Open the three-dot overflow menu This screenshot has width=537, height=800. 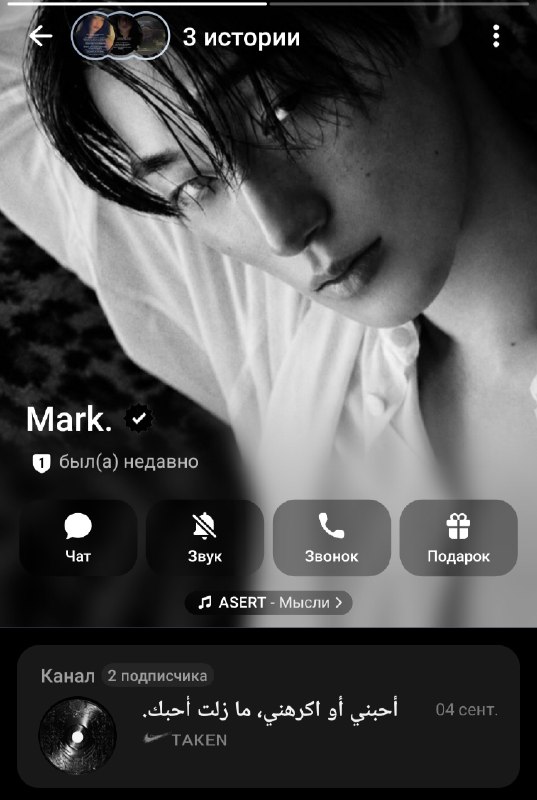[x=496, y=36]
